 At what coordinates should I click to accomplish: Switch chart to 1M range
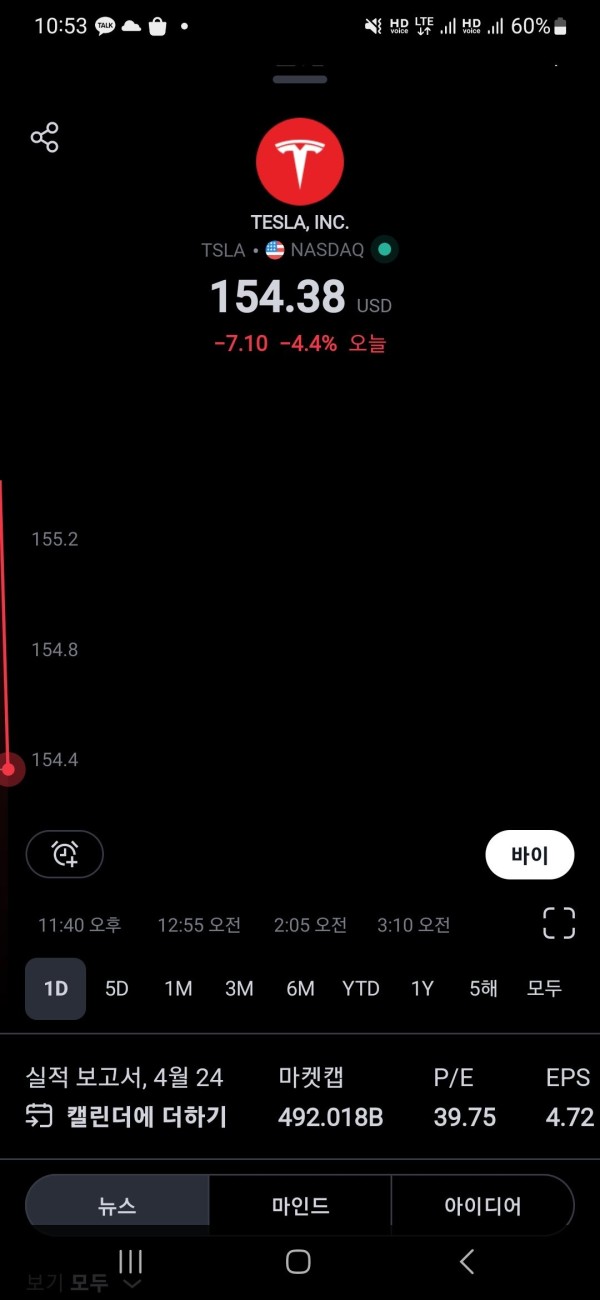coord(178,988)
